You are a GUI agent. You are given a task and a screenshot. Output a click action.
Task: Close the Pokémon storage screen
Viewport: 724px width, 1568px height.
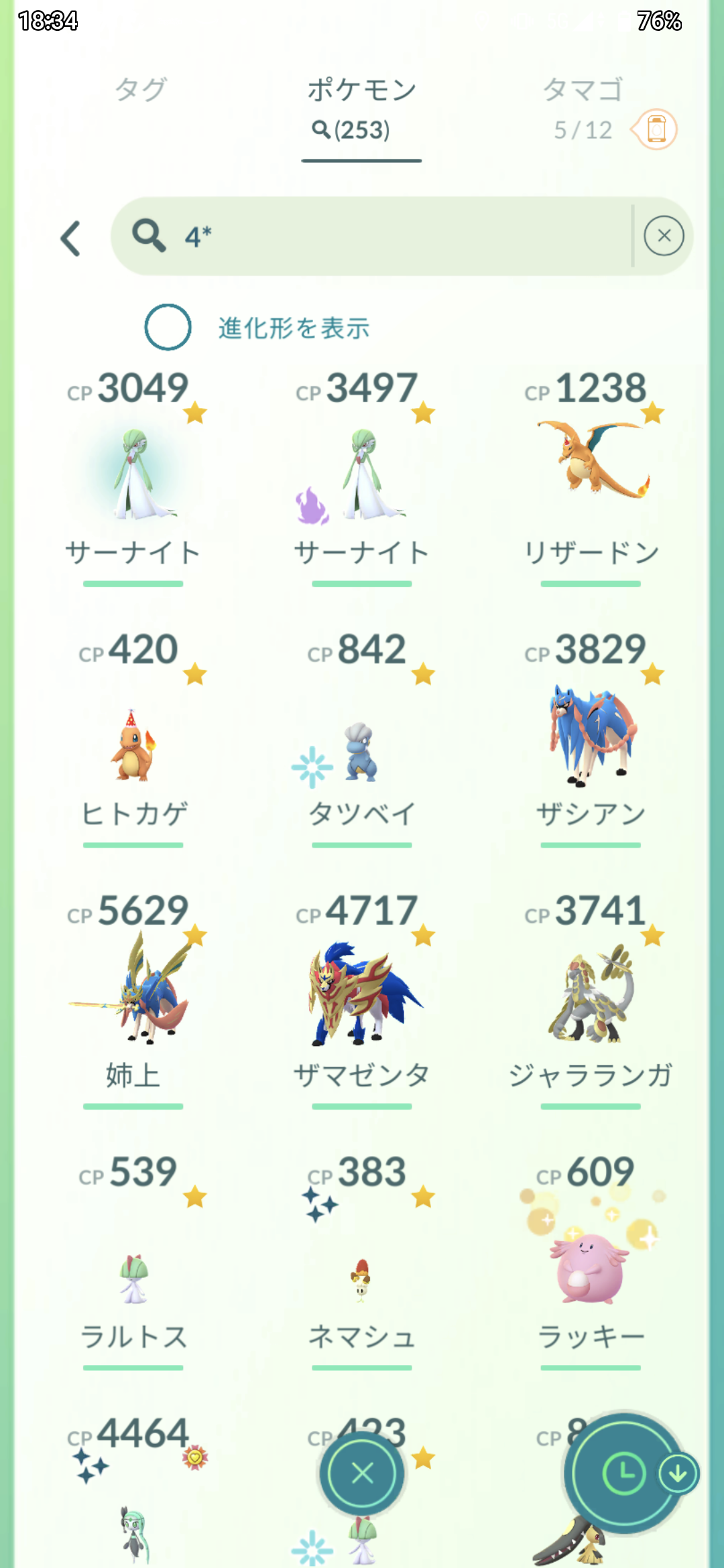click(x=362, y=1474)
